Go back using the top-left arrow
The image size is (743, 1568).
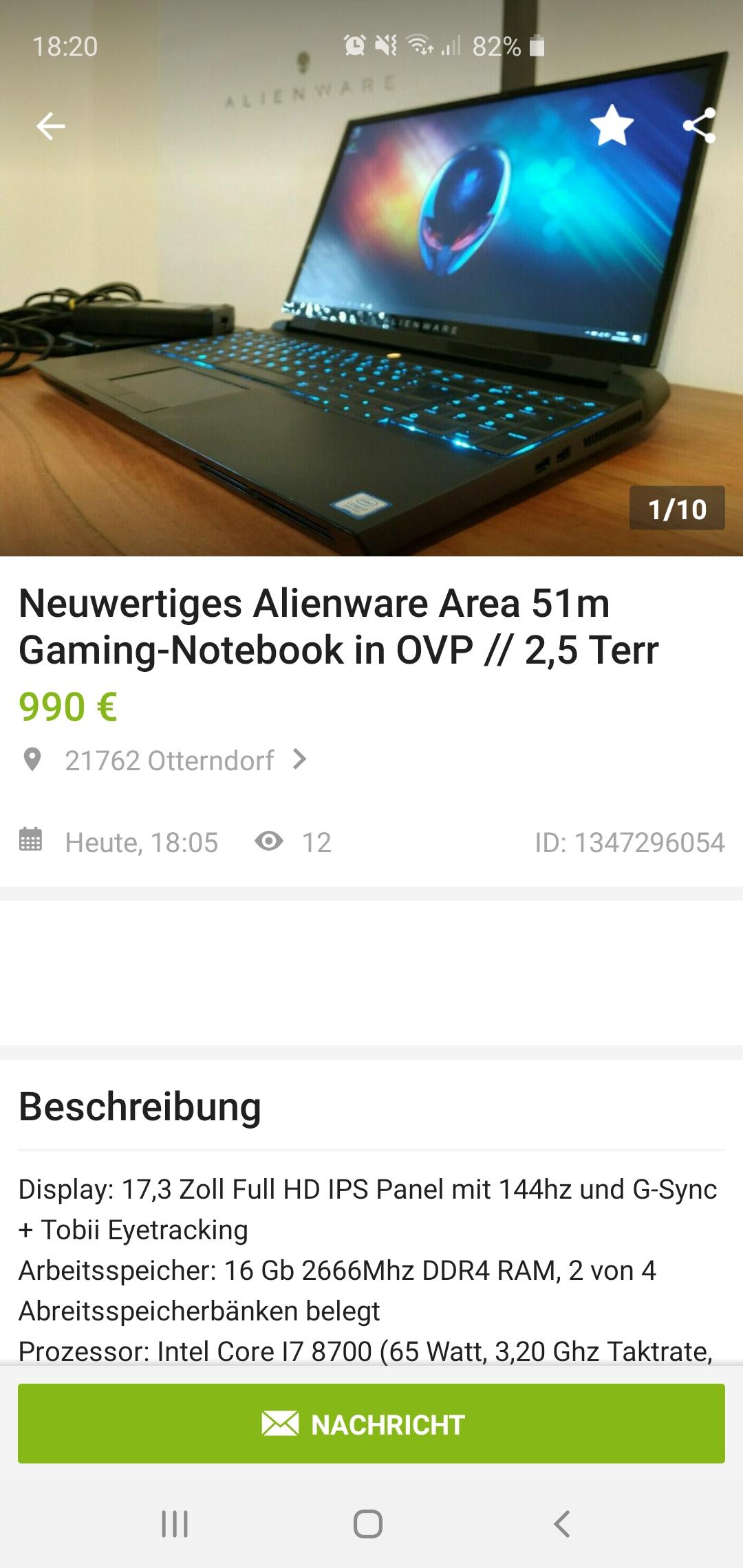click(50, 126)
